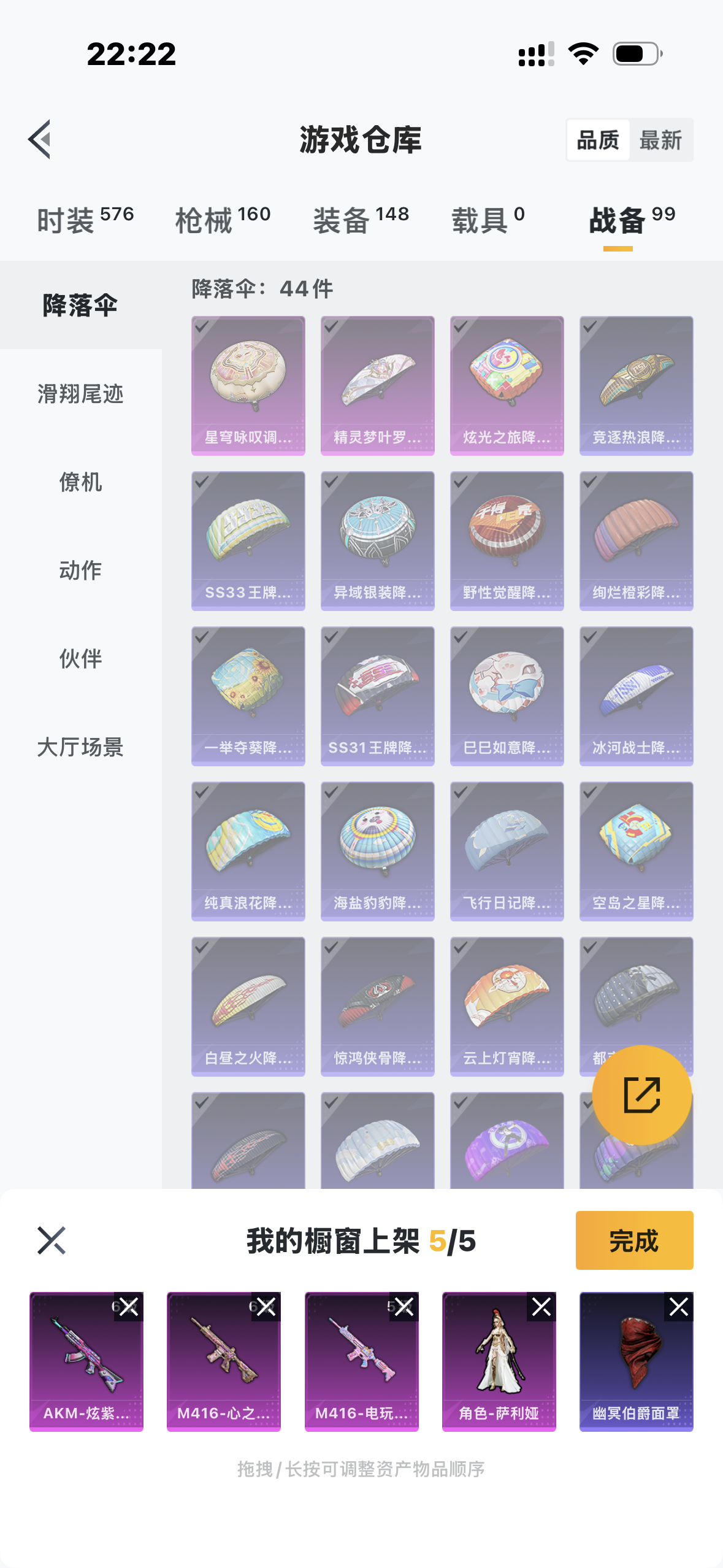The height and width of the screenshot is (1568, 723).
Task: Select the 野性觉醒 parachute
Action: pos(507,540)
